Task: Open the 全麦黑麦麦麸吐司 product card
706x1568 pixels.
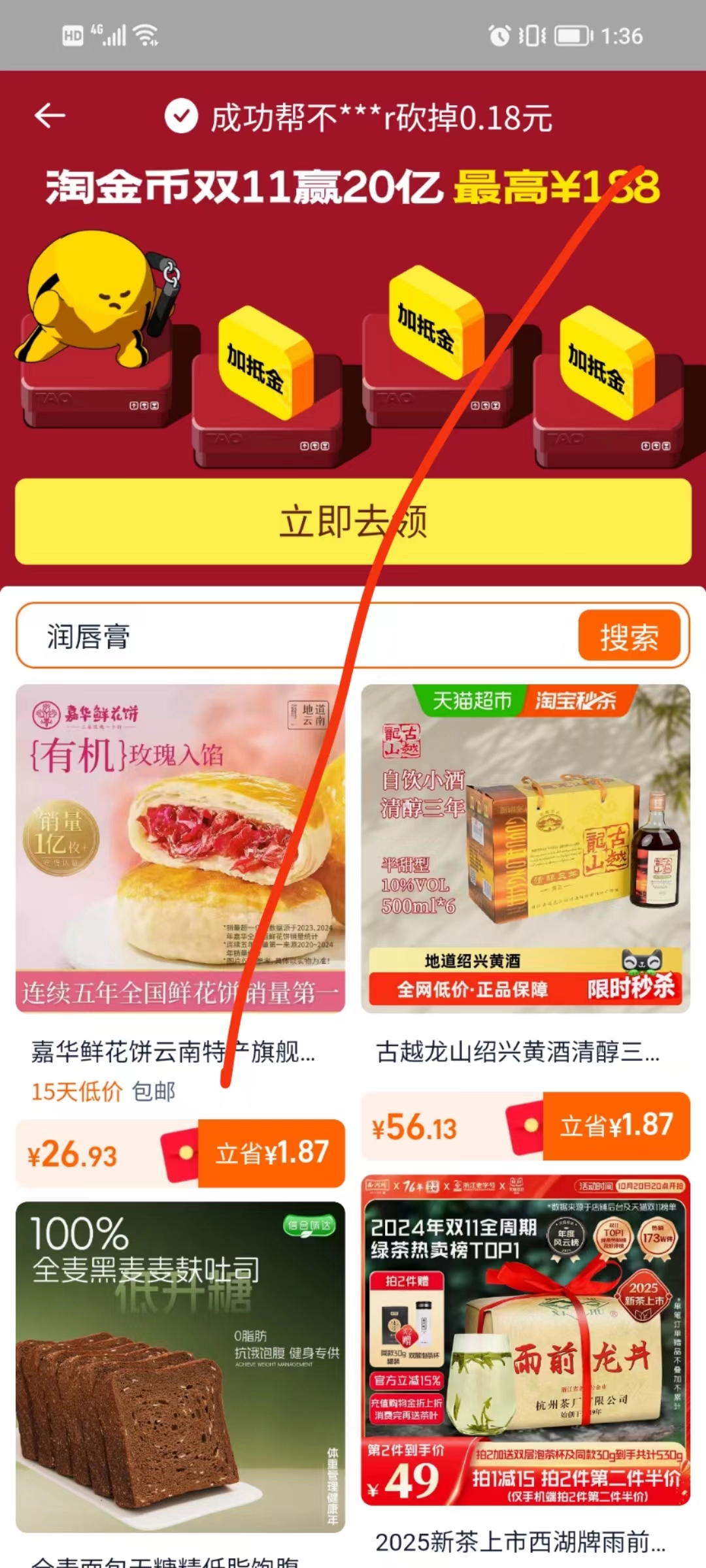Action: pos(180,1365)
